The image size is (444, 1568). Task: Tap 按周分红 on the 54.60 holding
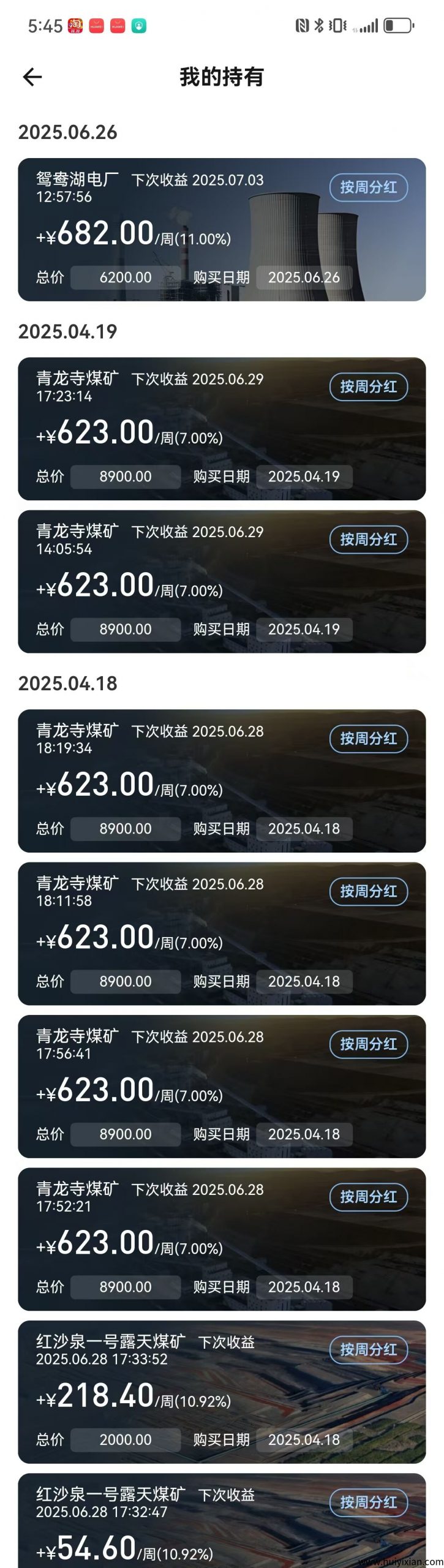(369, 1502)
